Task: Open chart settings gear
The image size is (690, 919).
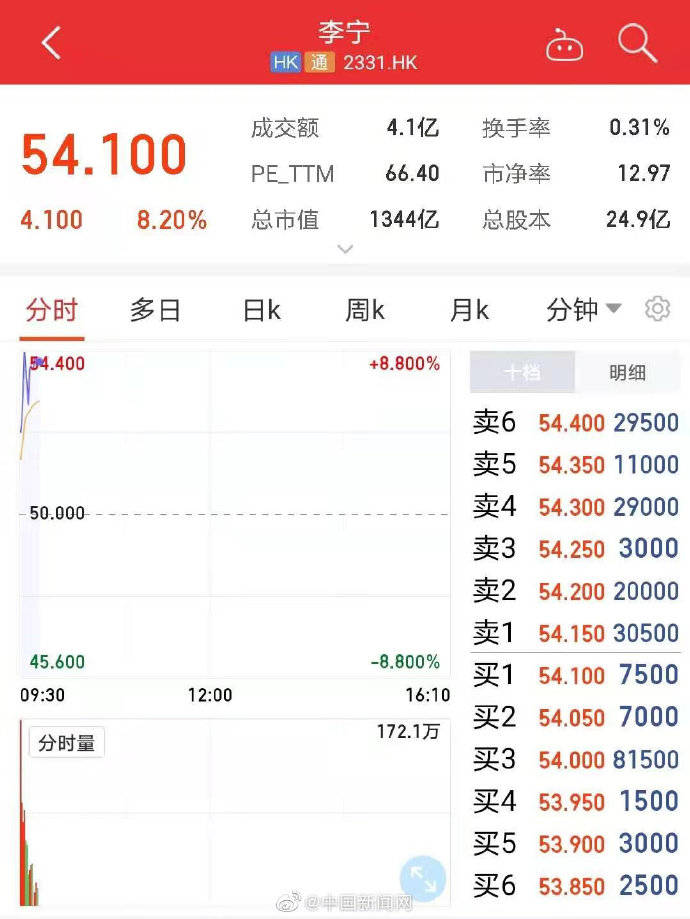Action: [657, 309]
